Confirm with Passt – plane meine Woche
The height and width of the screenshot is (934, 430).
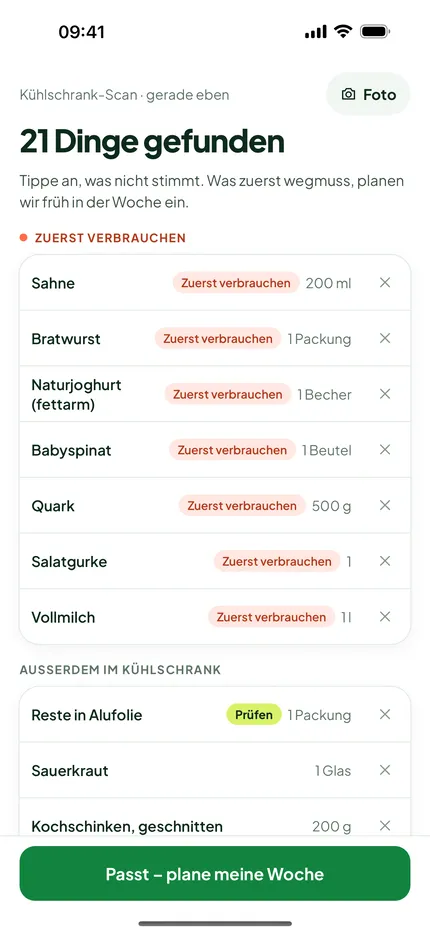coord(215,874)
